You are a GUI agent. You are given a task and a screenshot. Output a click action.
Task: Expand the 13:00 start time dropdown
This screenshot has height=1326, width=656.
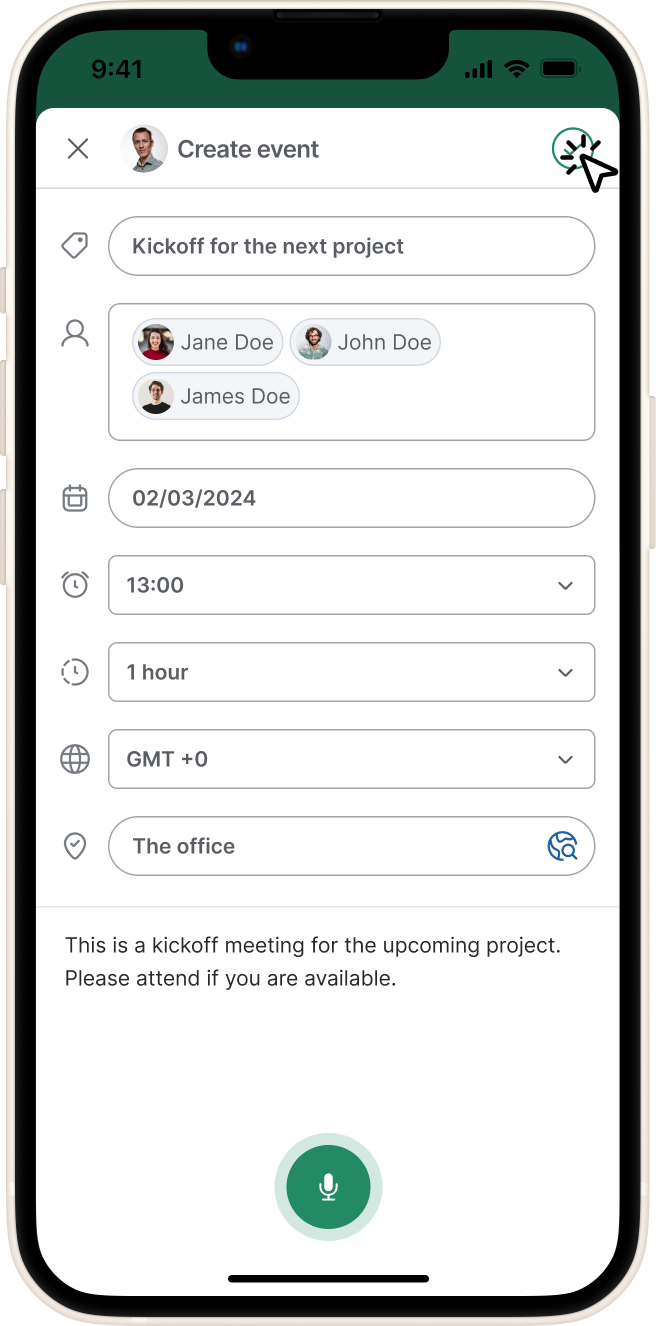pyautogui.click(x=351, y=585)
